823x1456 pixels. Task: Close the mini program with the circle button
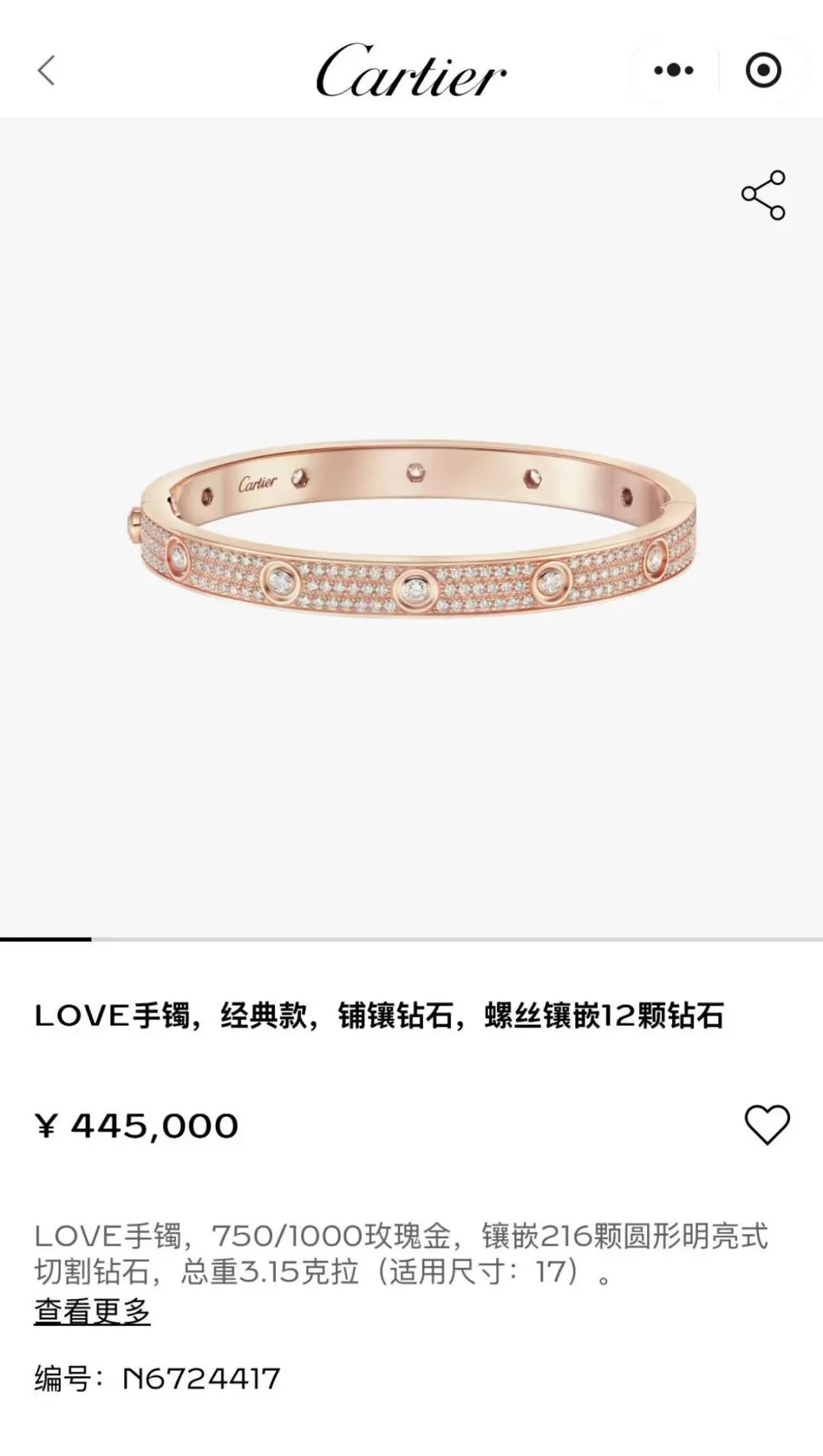click(763, 70)
